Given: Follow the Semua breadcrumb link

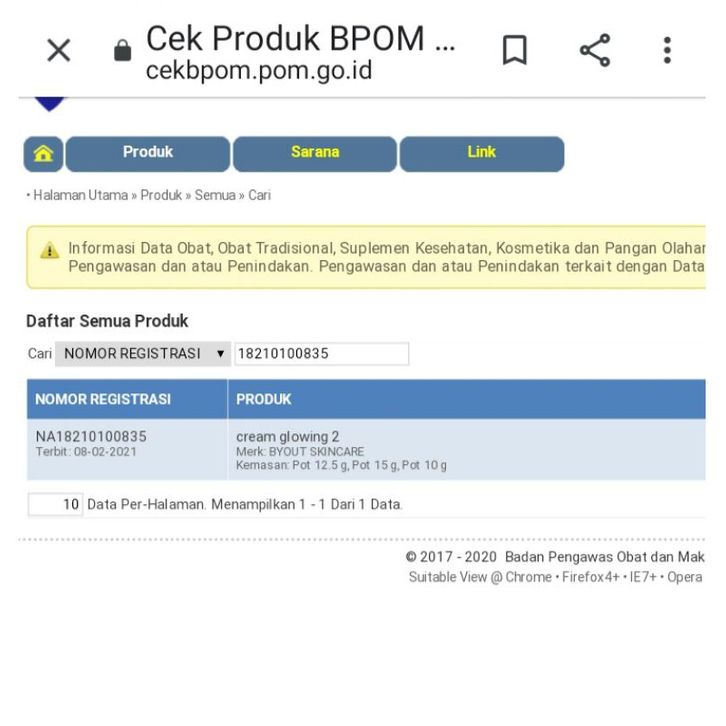Looking at the screenshot, I should click(x=215, y=195).
